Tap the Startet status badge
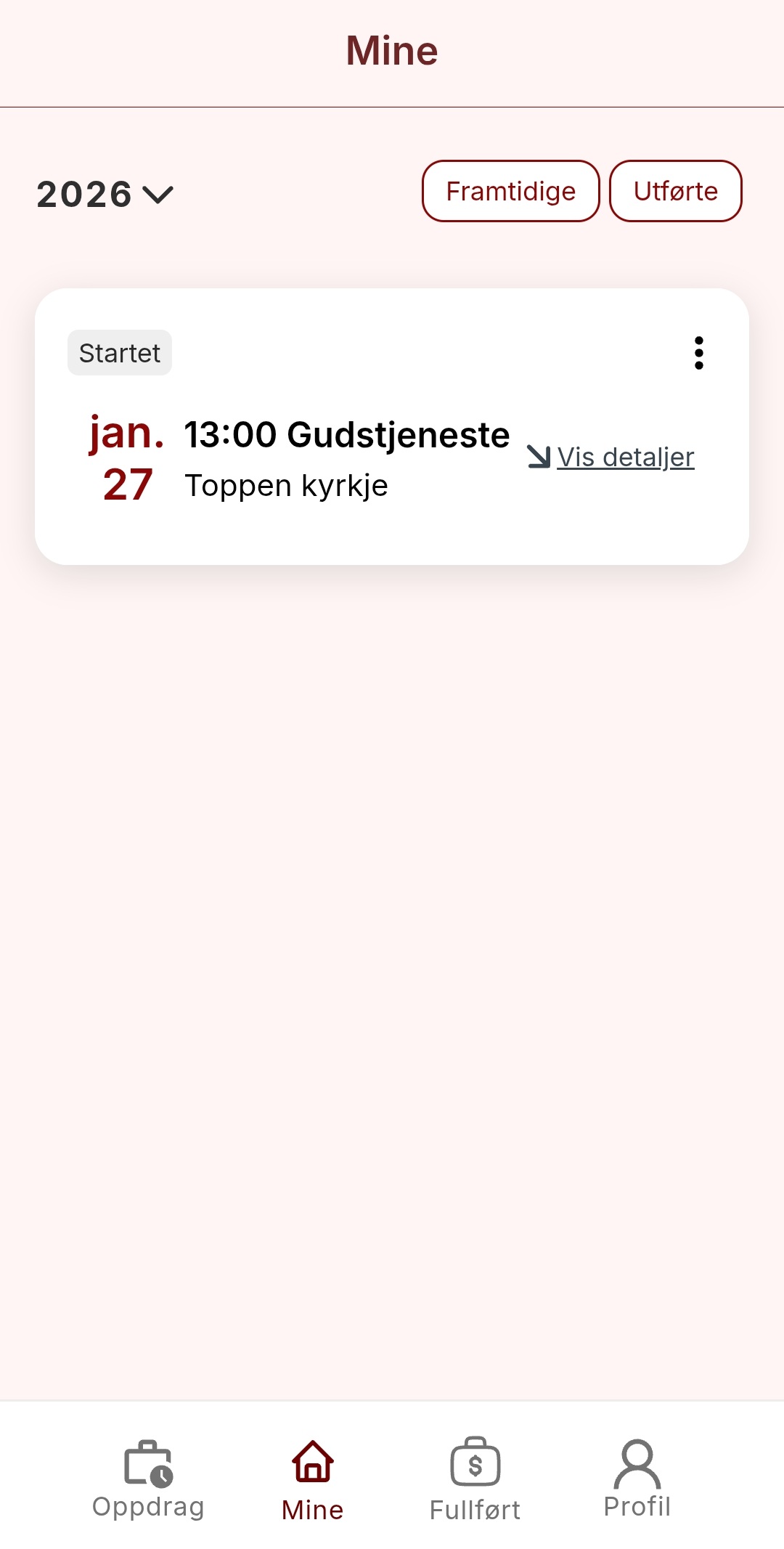Viewport: 784px width, 1549px height. pos(119,353)
